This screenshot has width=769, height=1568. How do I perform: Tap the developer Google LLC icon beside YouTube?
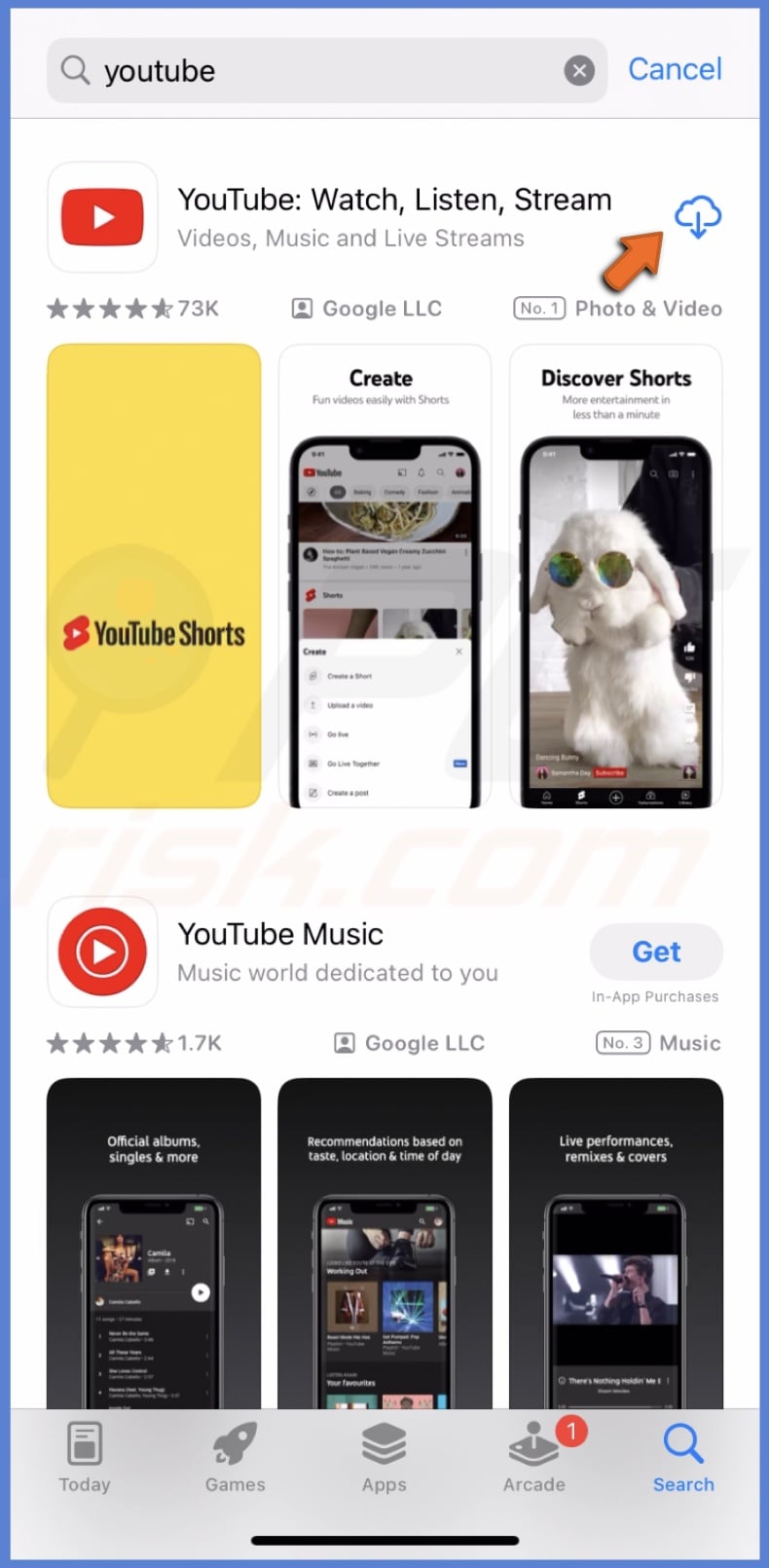303,308
